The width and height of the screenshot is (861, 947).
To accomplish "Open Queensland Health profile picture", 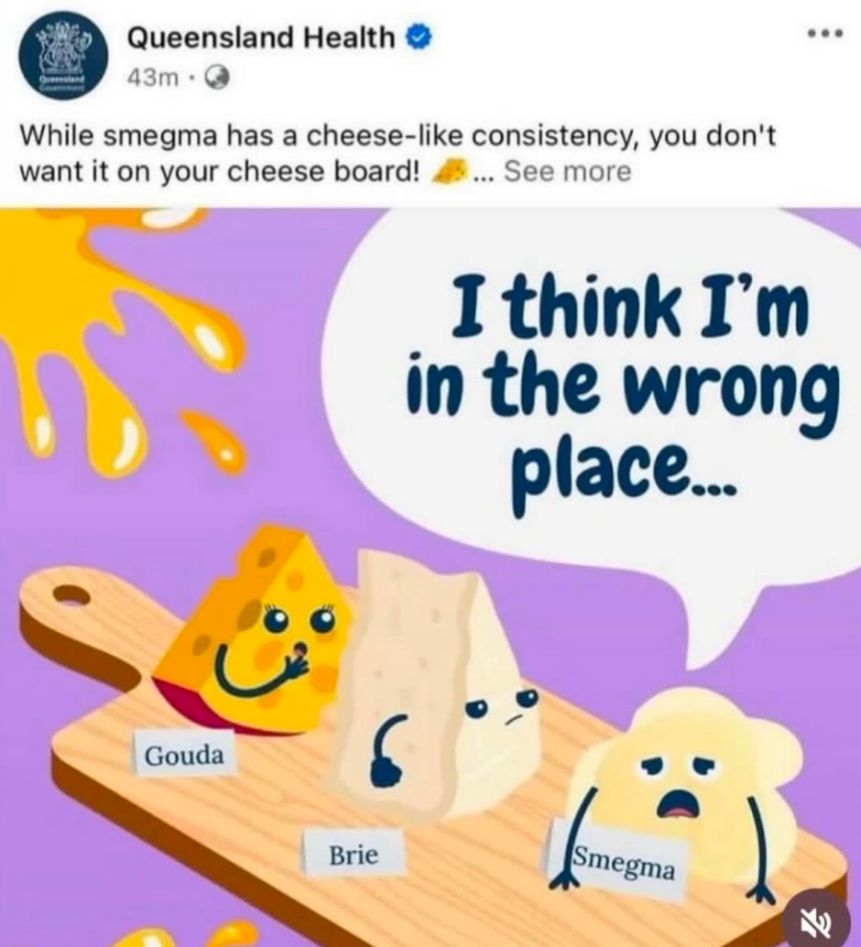I will tap(65, 59).
